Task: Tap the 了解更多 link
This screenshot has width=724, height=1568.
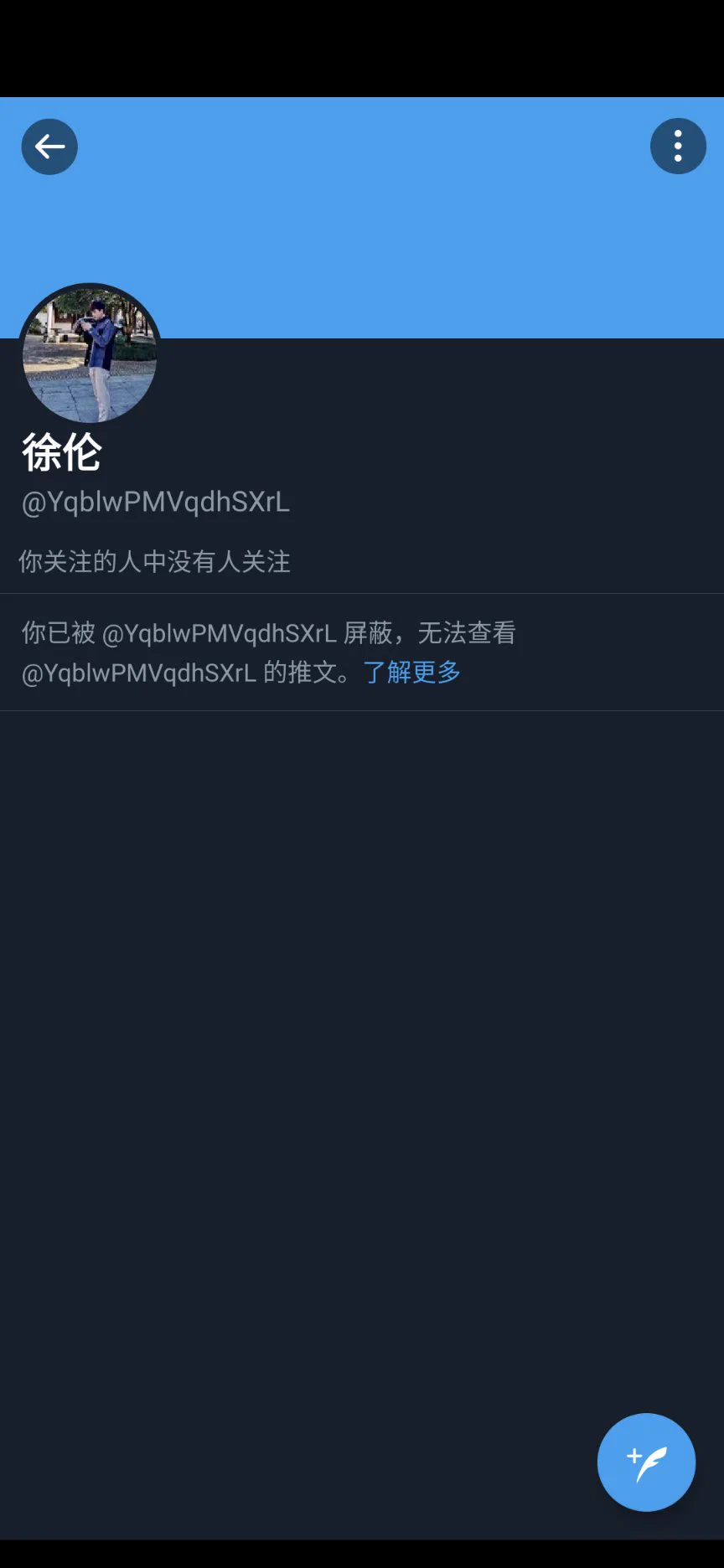Action: [411, 672]
